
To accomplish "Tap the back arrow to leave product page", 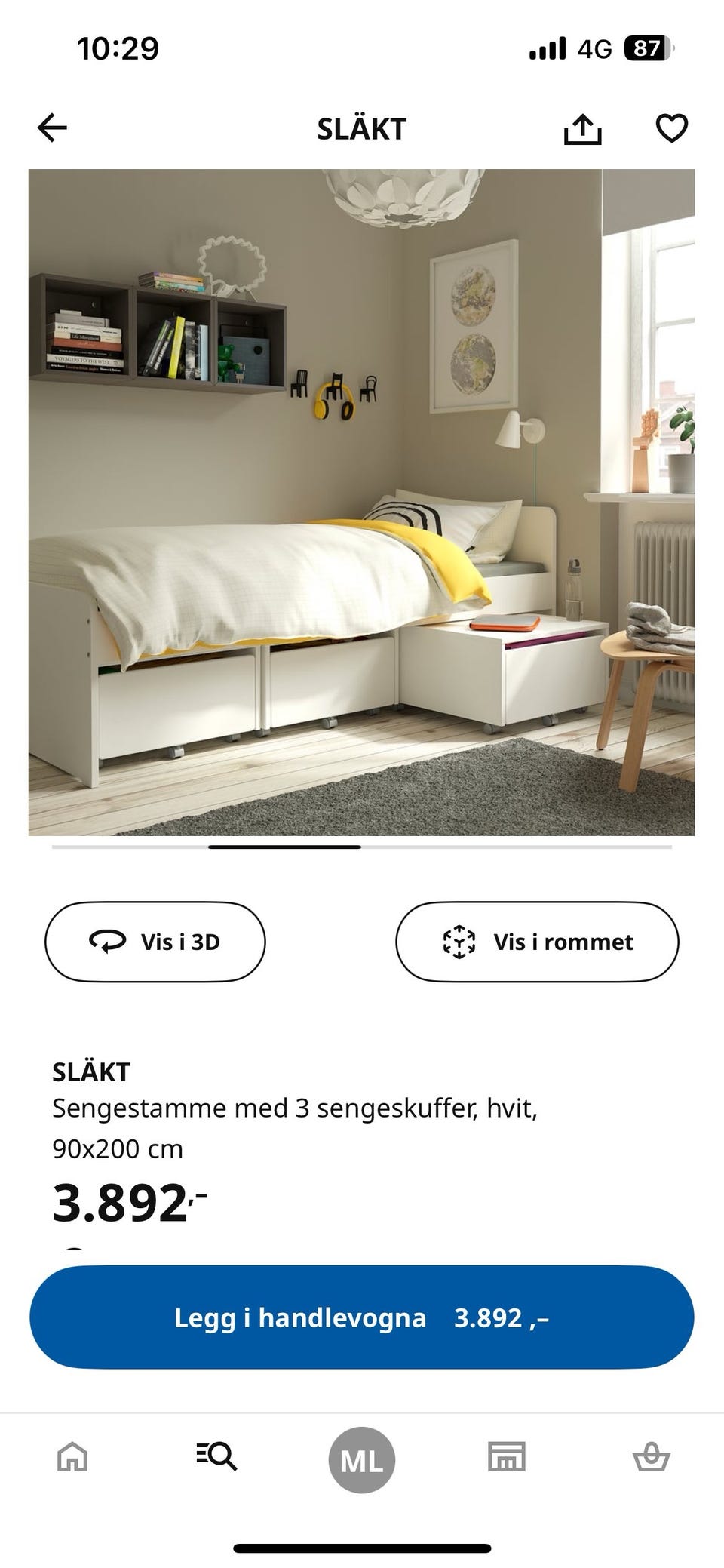I will coord(51,128).
